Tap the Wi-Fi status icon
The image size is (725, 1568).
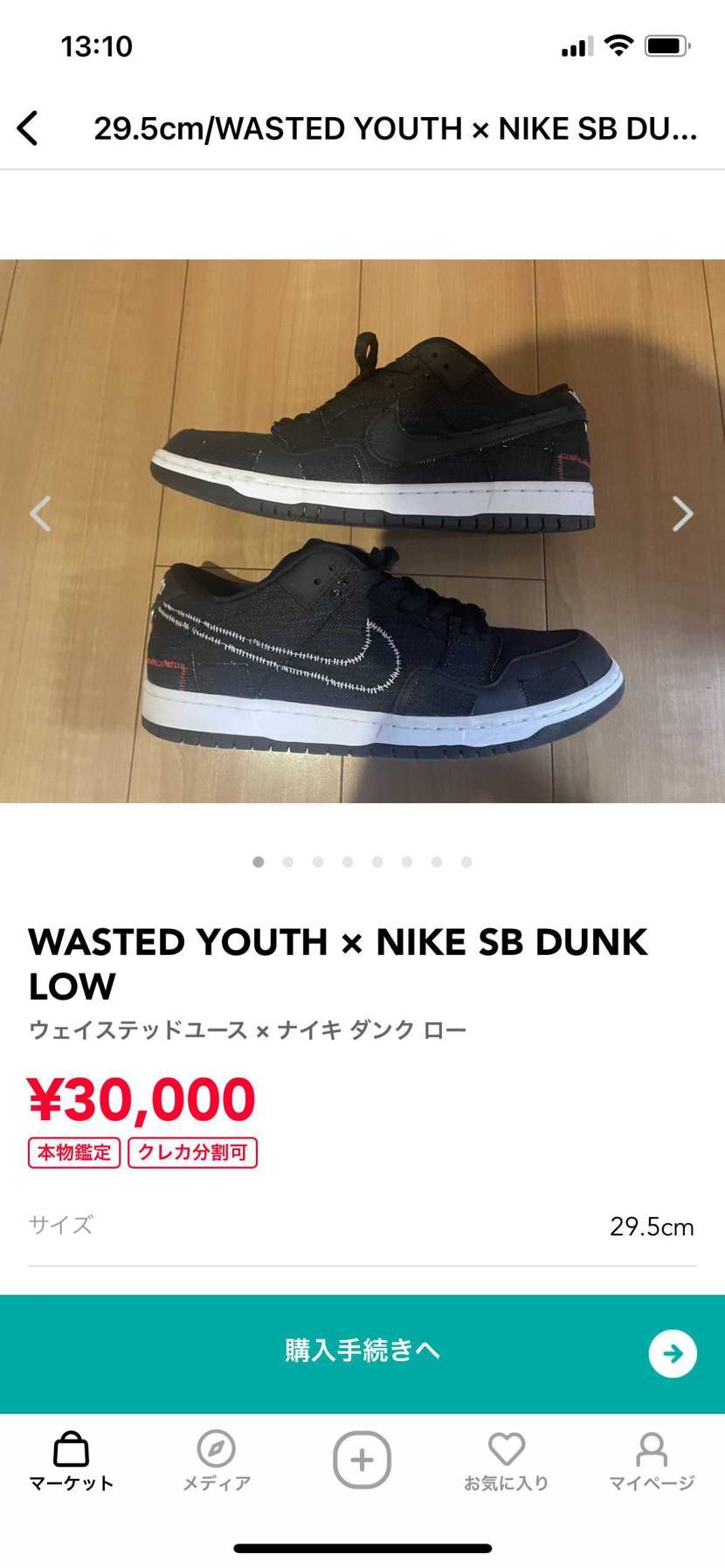(617, 45)
